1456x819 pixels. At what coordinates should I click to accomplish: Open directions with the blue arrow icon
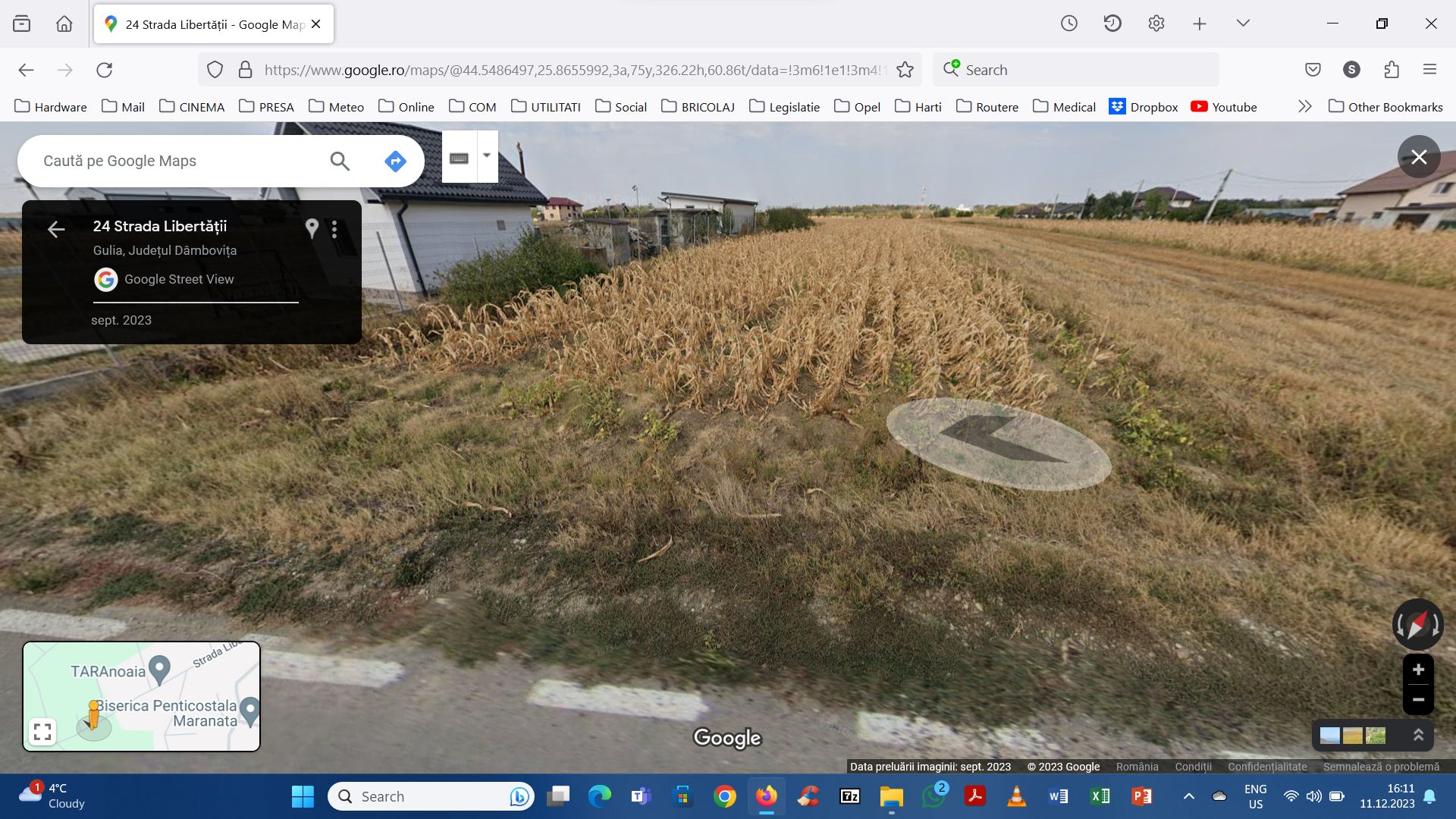(x=395, y=161)
